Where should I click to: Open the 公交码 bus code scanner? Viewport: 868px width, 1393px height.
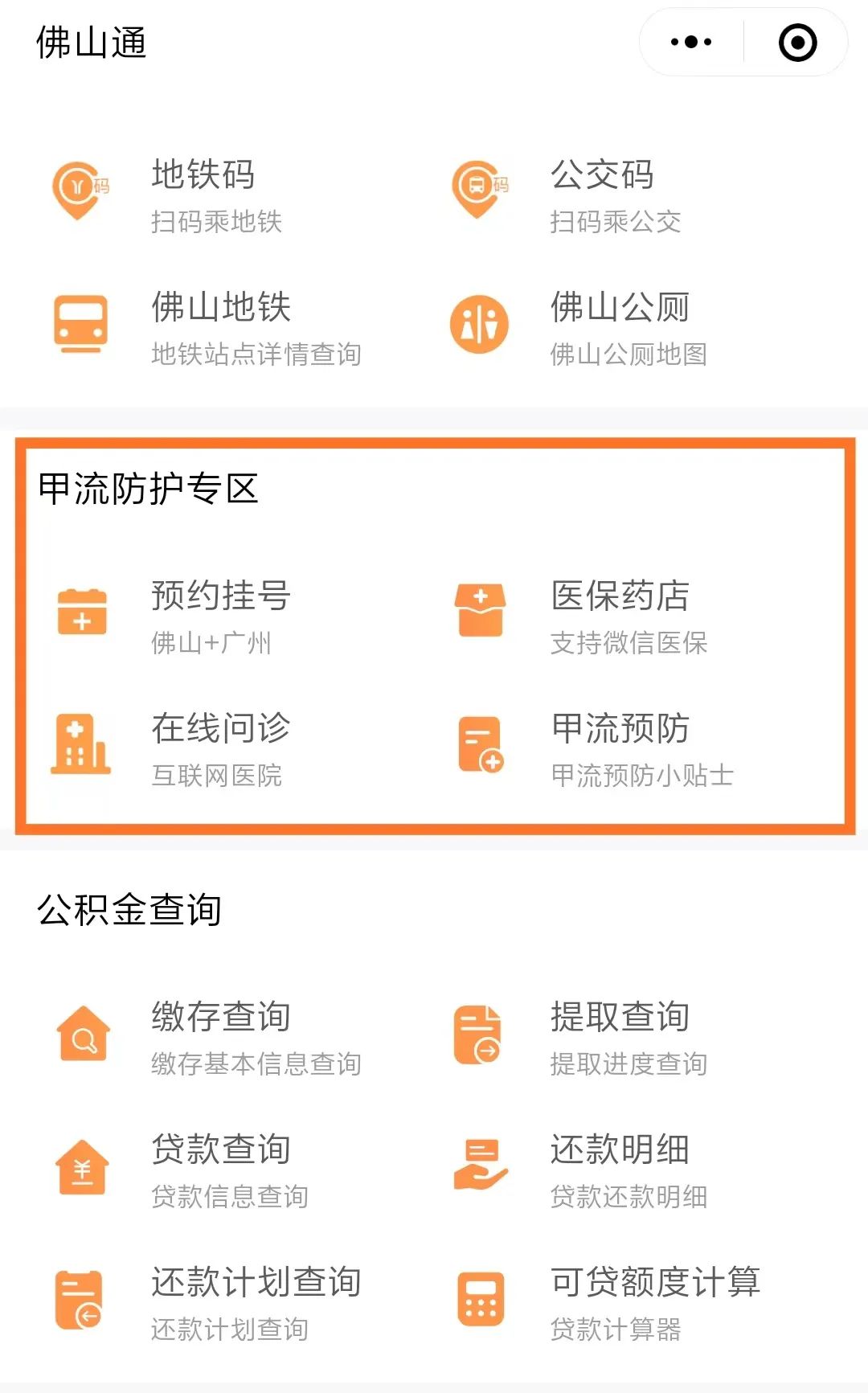[x=601, y=177]
